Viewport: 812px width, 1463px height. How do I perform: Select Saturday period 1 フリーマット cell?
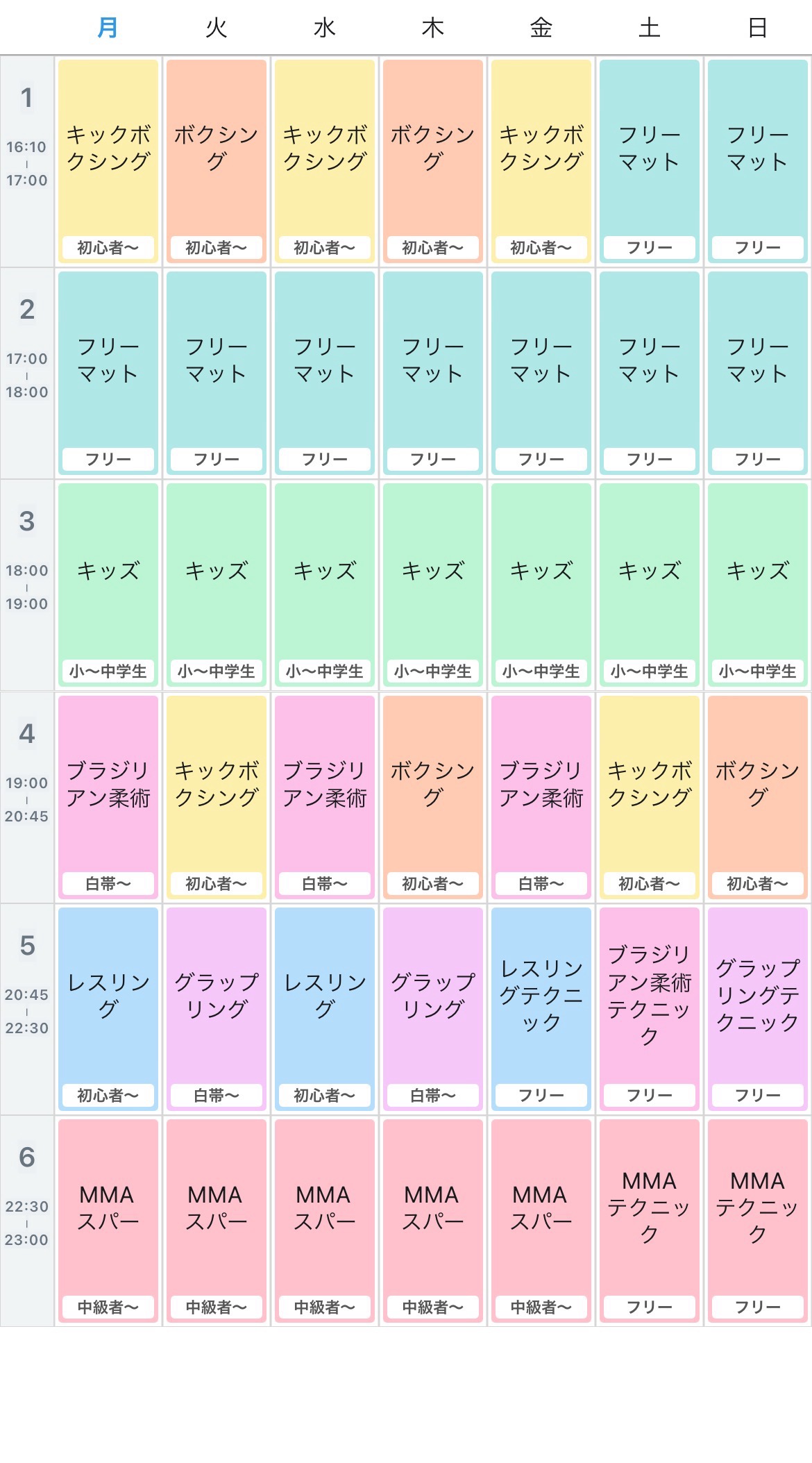[x=650, y=161]
